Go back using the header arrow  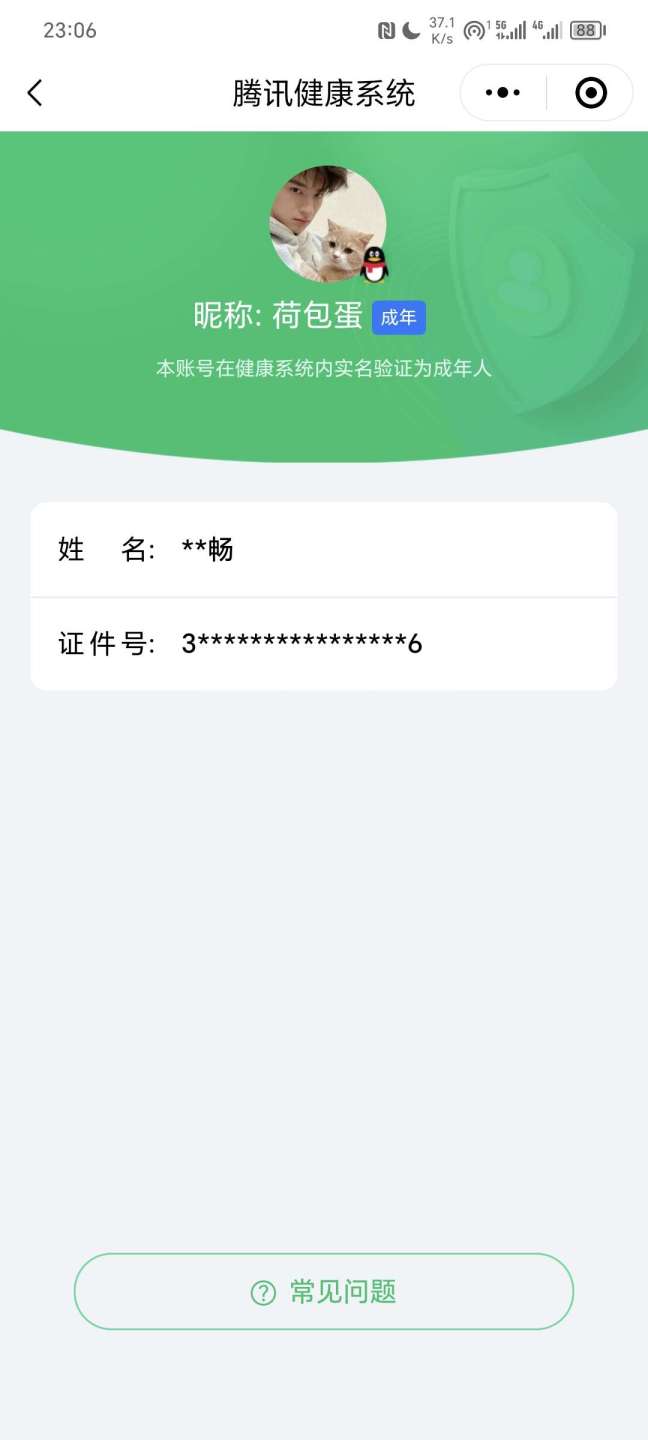point(35,93)
